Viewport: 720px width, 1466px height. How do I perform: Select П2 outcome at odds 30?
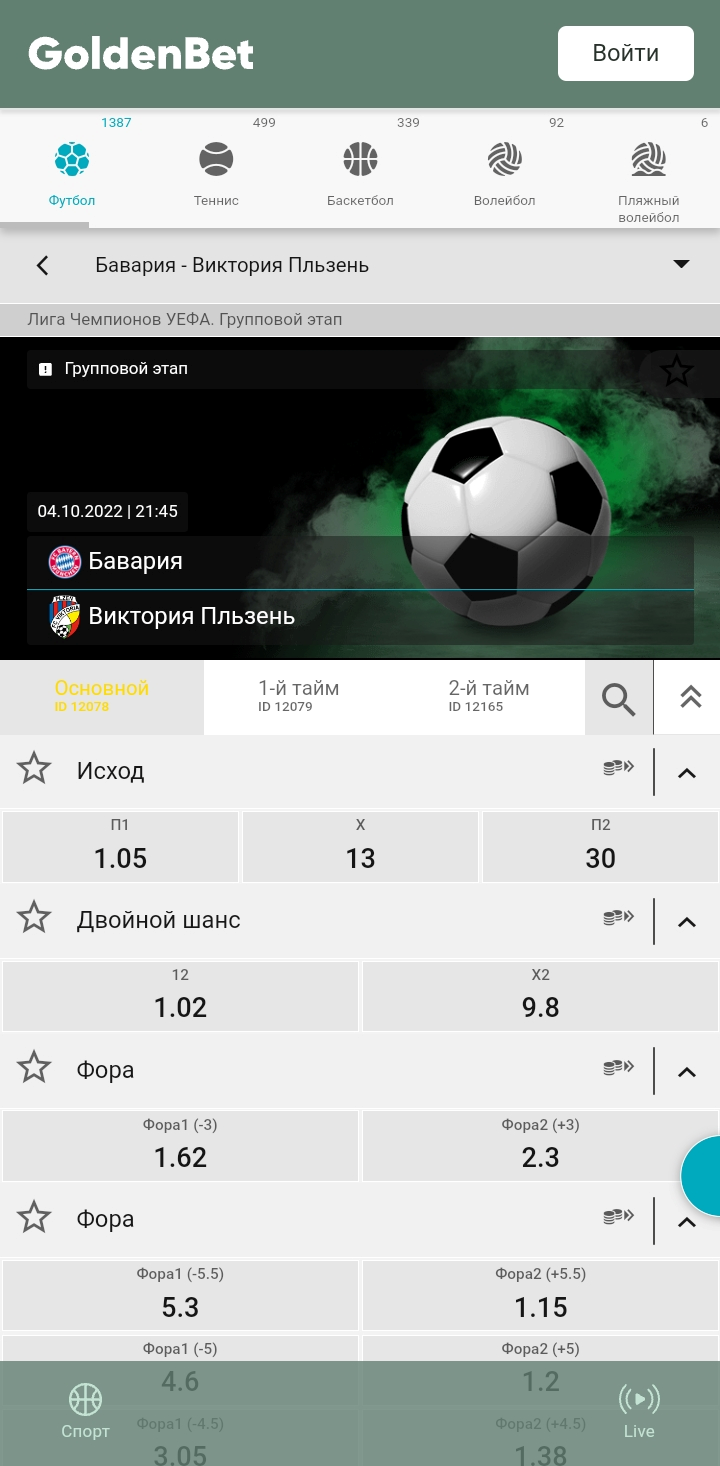pyautogui.click(x=600, y=846)
